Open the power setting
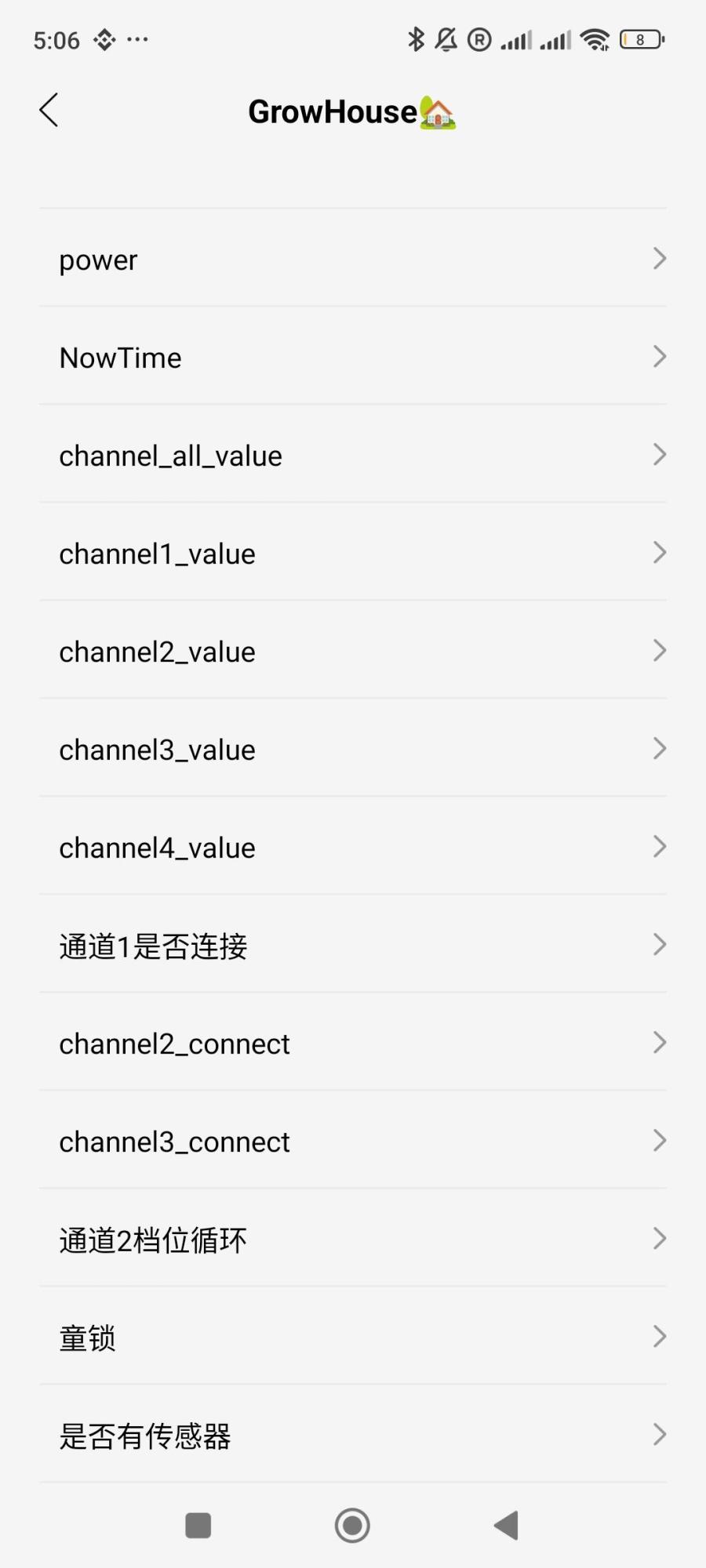This screenshot has width=706, height=1568. [x=353, y=260]
